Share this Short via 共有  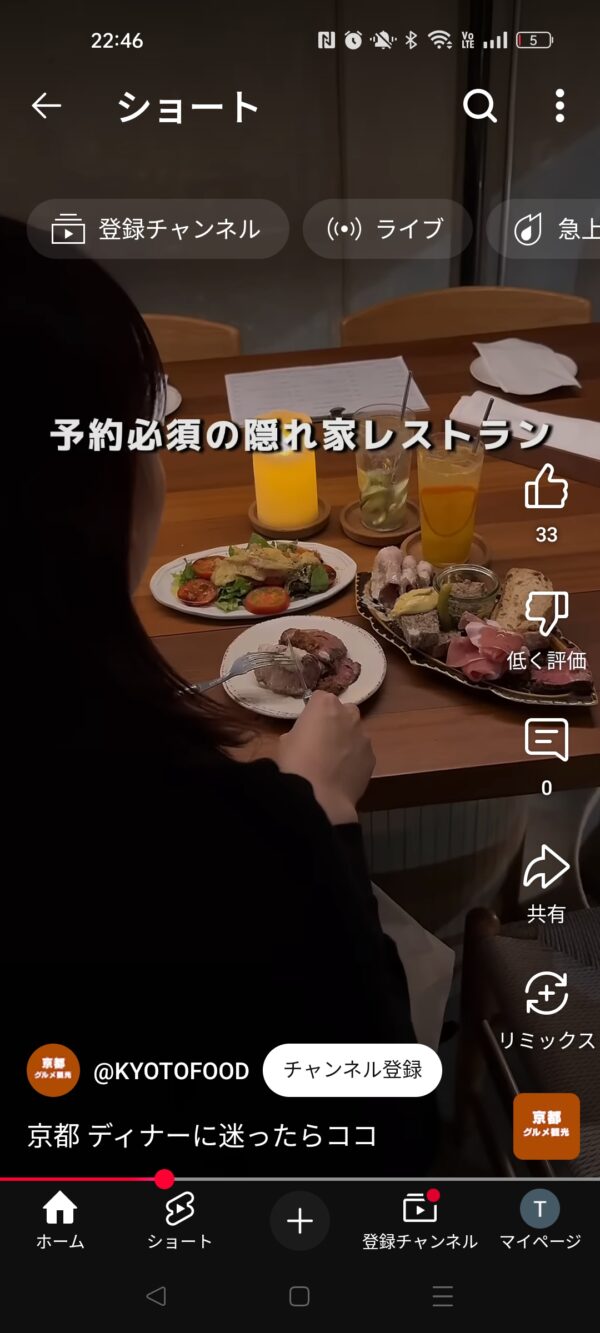coord(546,868)
